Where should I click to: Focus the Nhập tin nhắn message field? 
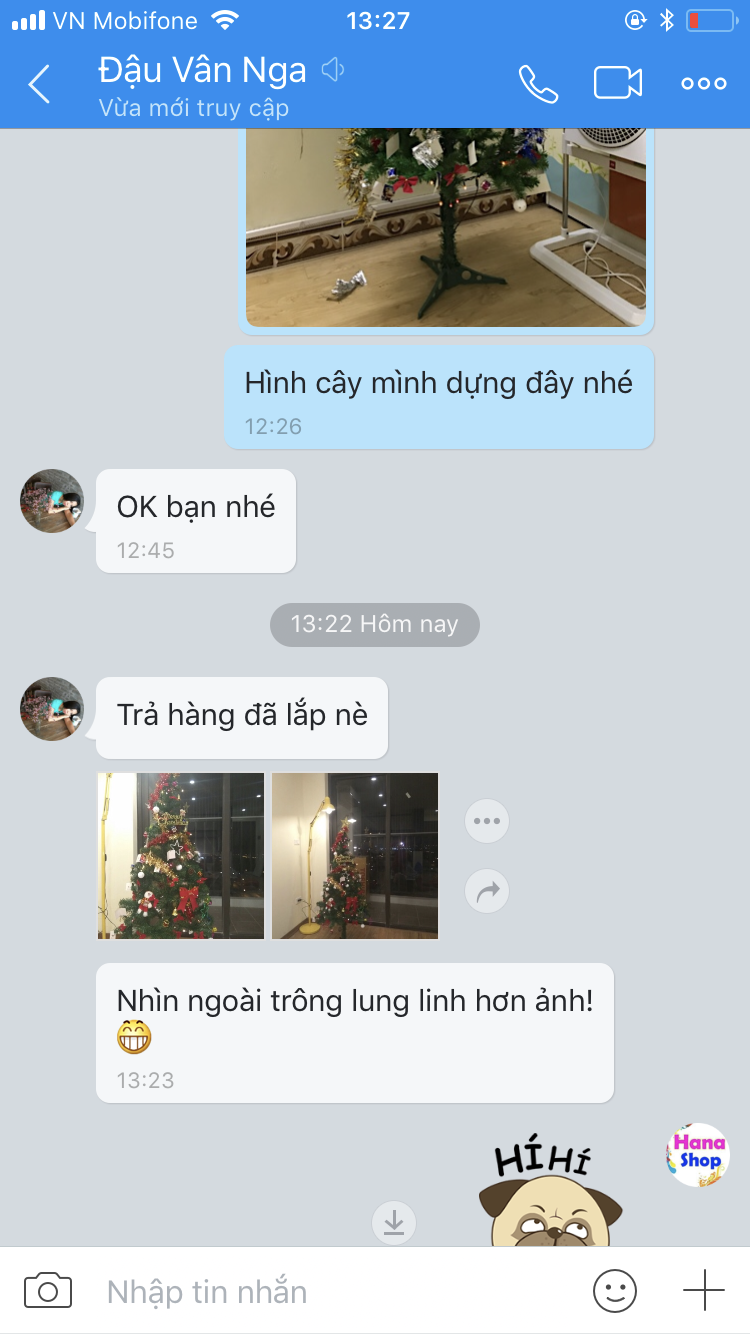coord(330,1291)
